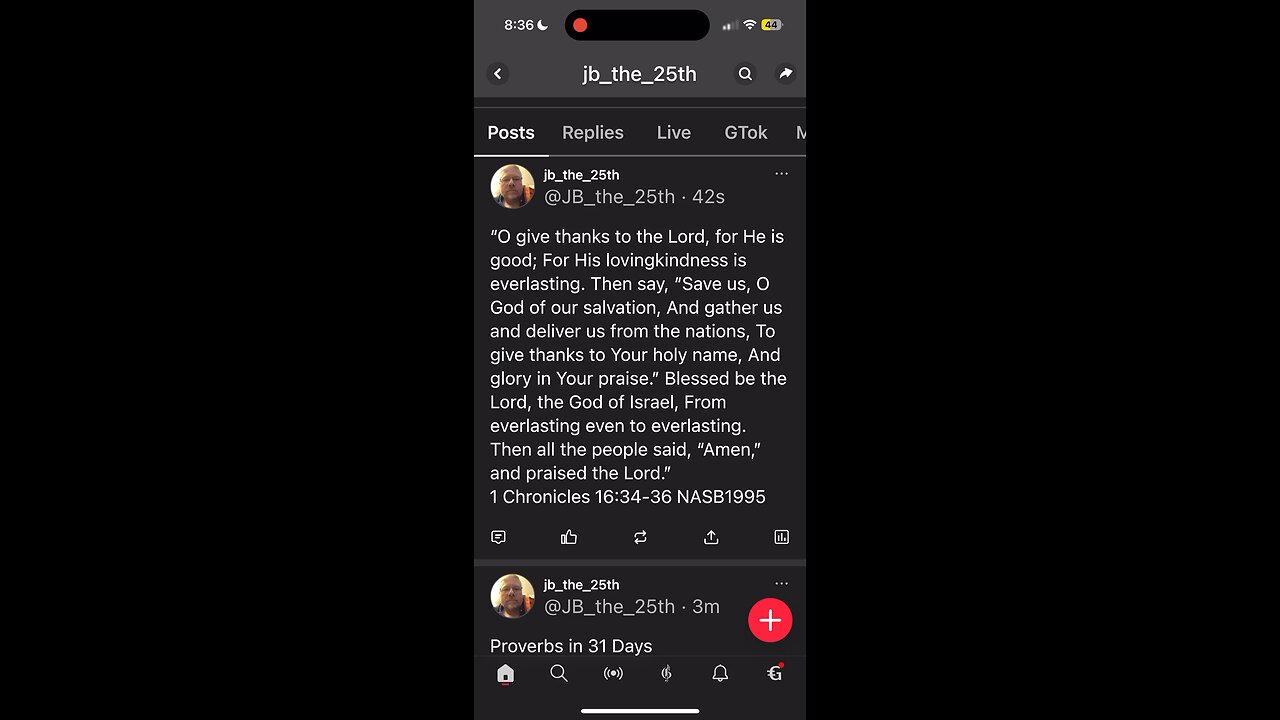This screenshot has width=1280, height=720.
Task: Switch to the Live tab
Action: pos(673,133)
